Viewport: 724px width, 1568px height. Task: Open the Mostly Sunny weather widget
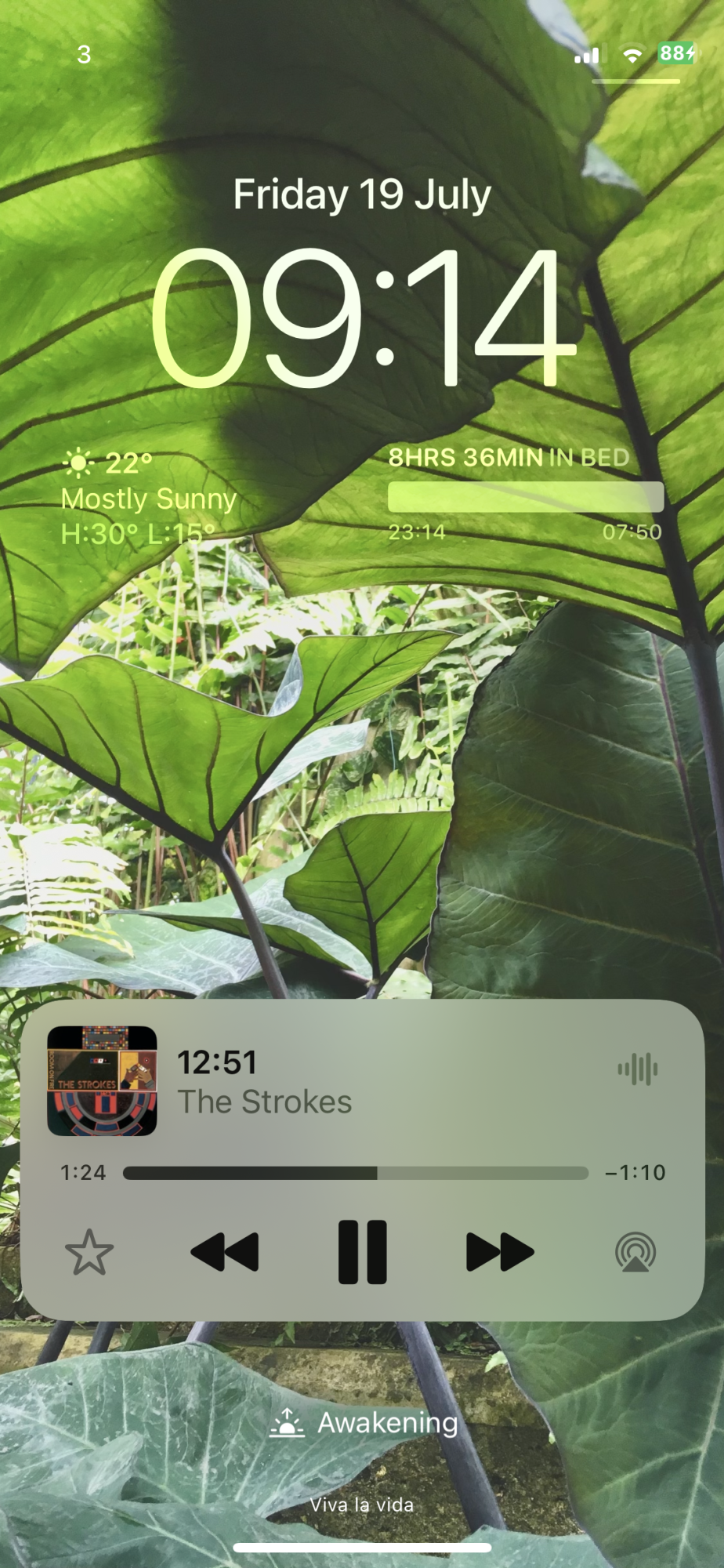149,499
